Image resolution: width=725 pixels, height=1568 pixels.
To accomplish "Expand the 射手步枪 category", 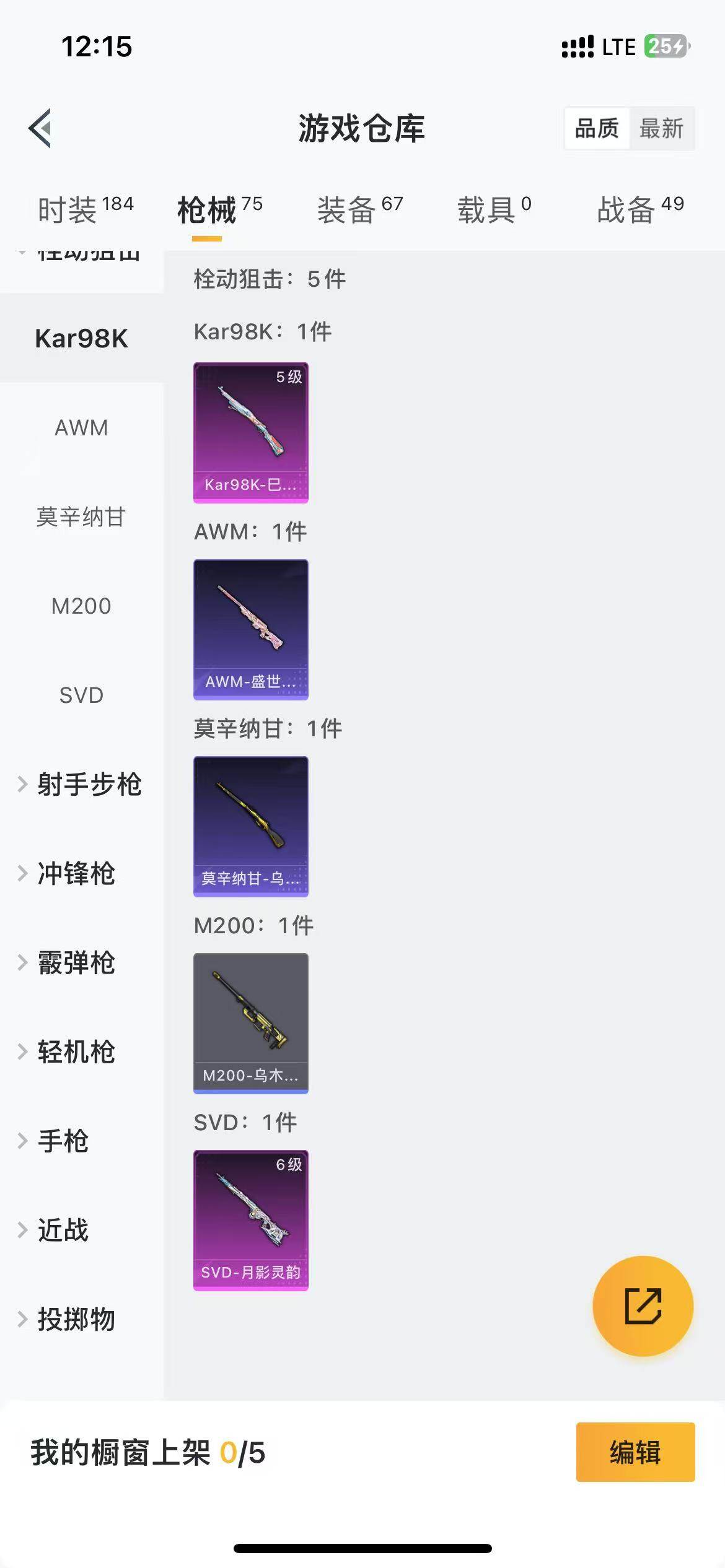I will tap(90, 784).
